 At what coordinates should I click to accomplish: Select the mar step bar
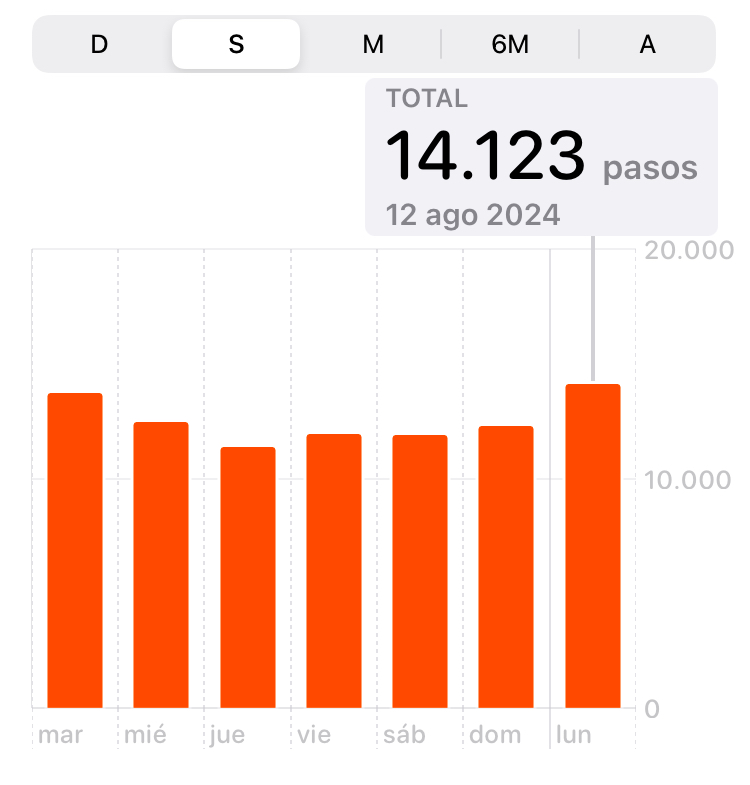pyautogui.click(x=75, y=550)
